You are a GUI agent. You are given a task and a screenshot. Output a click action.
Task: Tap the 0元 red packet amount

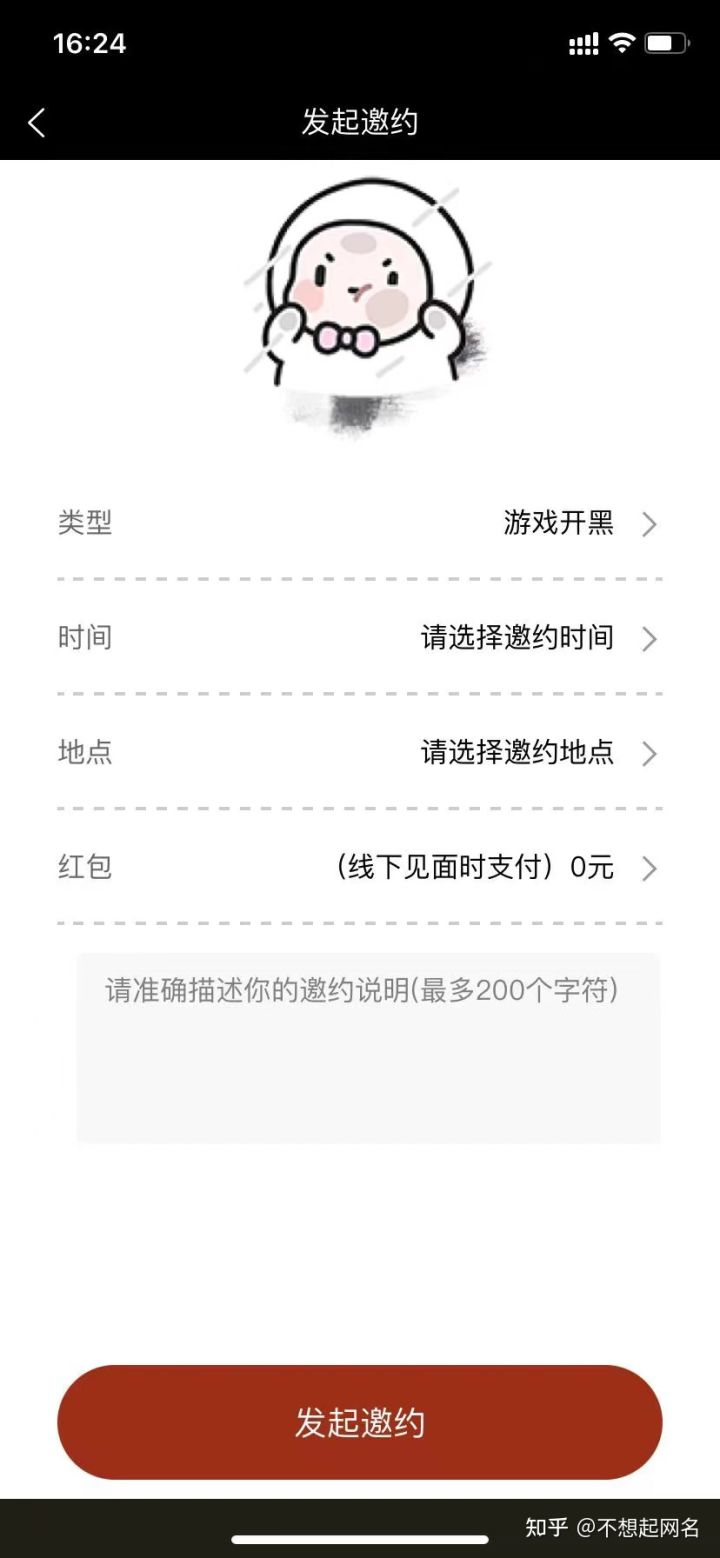(x=594, y=868)
